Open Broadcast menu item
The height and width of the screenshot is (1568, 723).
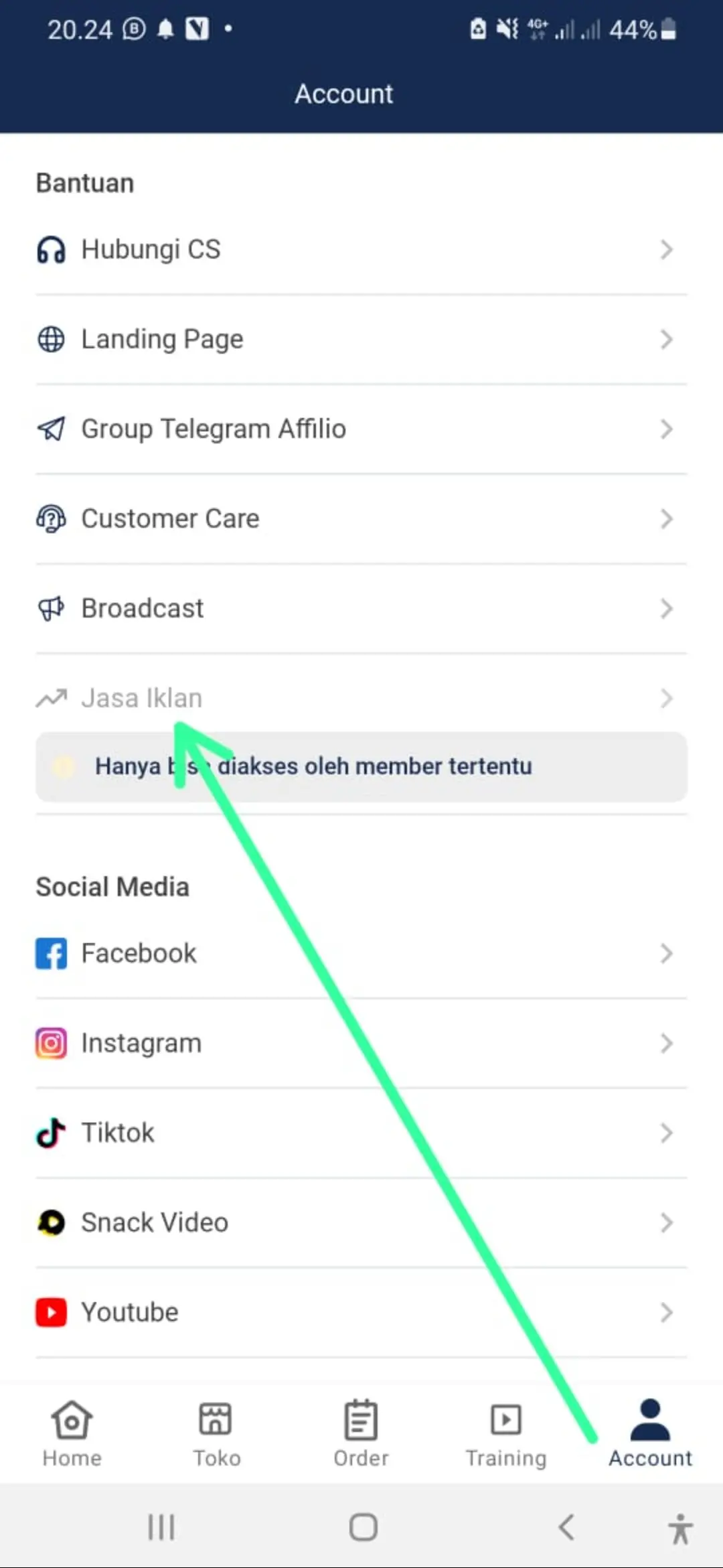pyautogui.click(x=361, y=608)
